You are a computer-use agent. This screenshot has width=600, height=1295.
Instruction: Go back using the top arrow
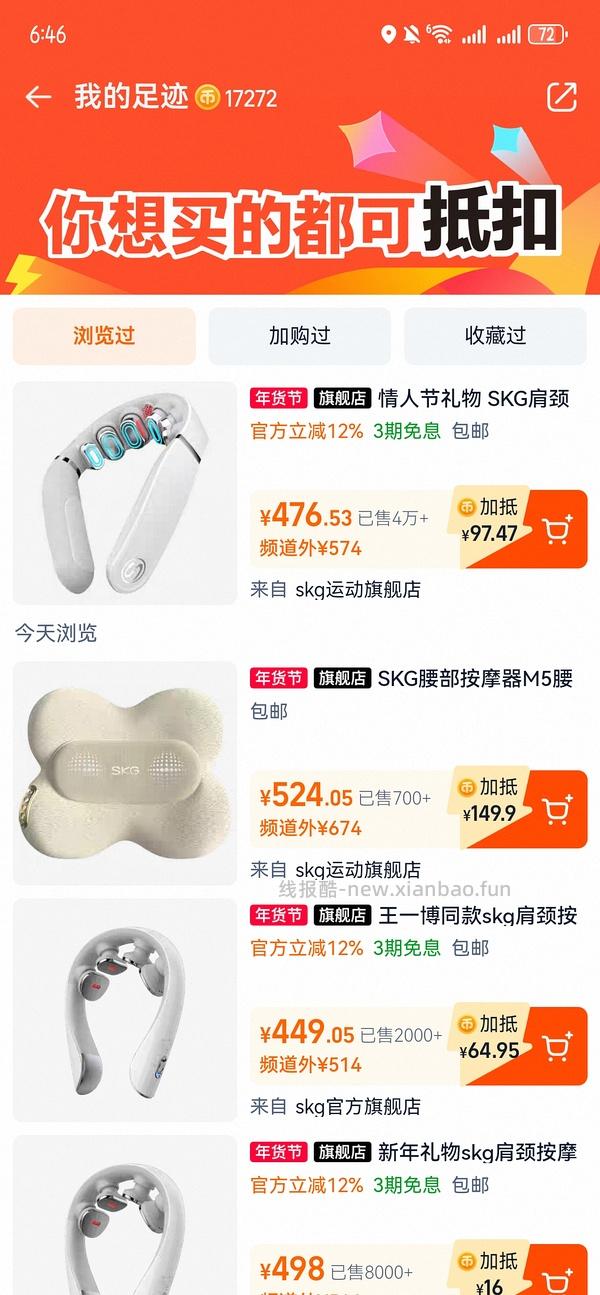coord(38,97)
